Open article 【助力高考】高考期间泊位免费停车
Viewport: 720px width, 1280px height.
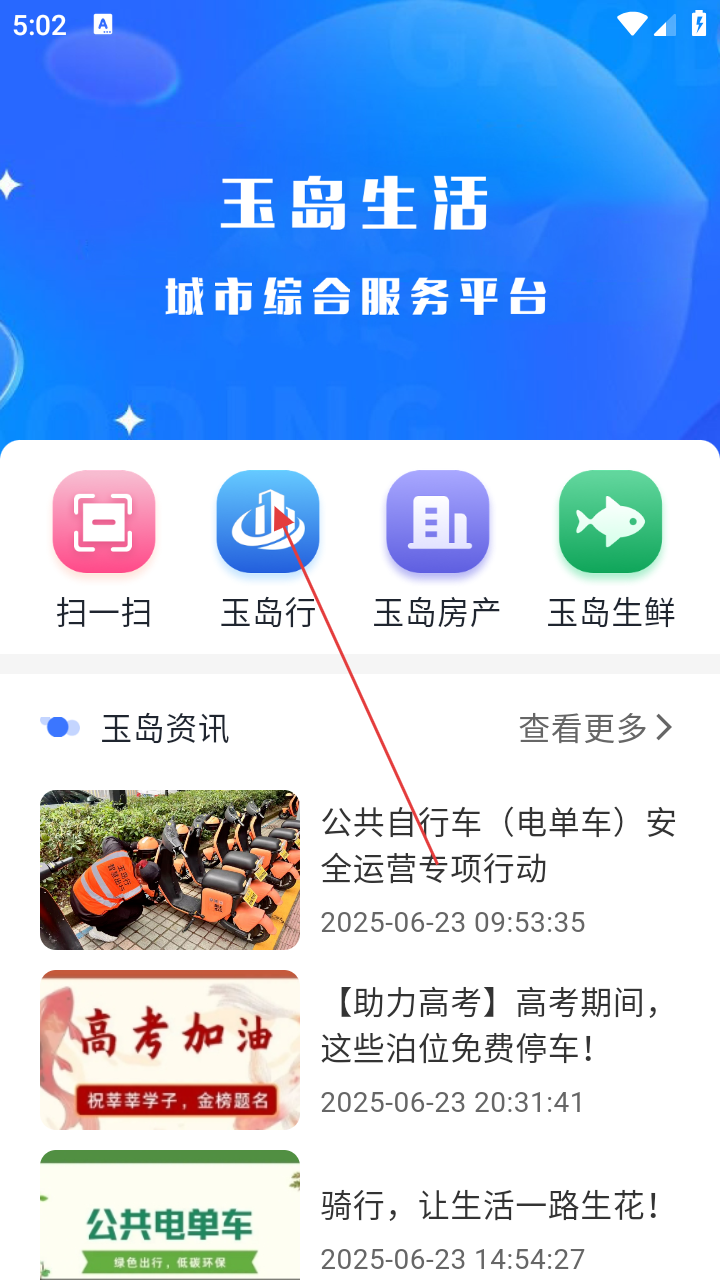click(x=498, y=1026)
